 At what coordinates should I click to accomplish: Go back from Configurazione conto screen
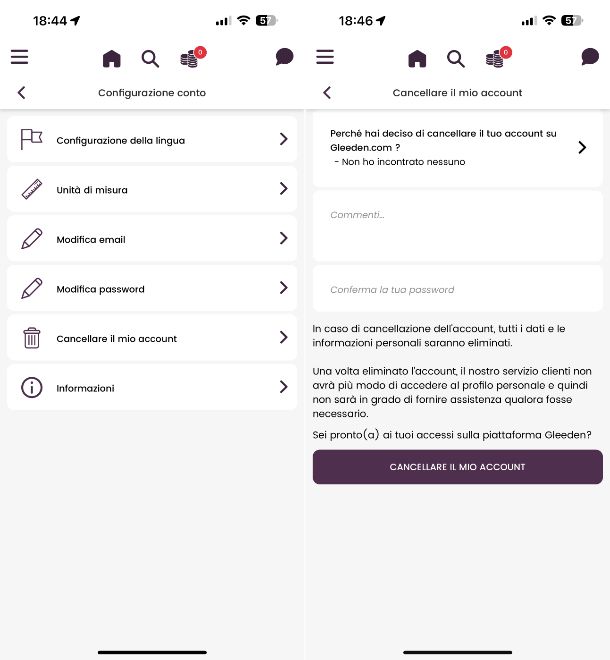tap(22, 93)
